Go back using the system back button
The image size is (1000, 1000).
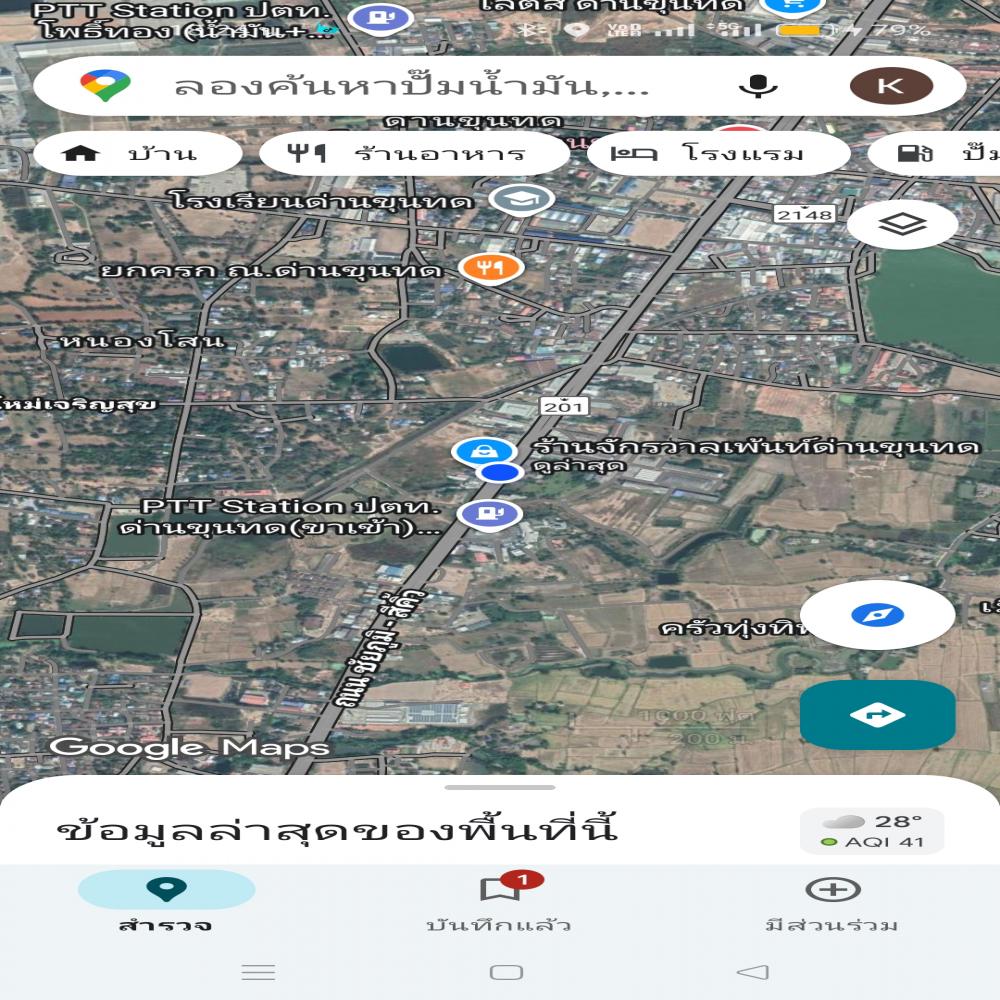(x=752, y=972)
